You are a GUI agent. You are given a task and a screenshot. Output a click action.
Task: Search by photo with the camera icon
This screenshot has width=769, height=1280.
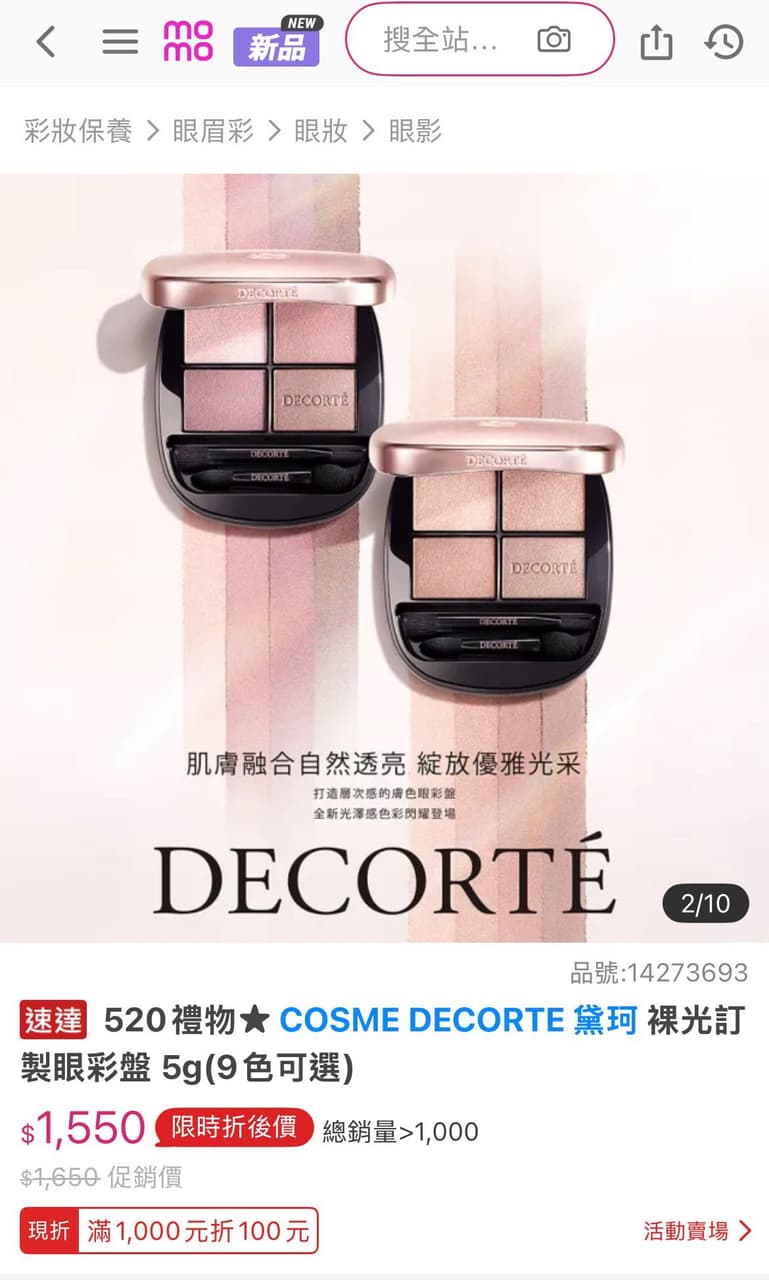[x=554, y=40]
